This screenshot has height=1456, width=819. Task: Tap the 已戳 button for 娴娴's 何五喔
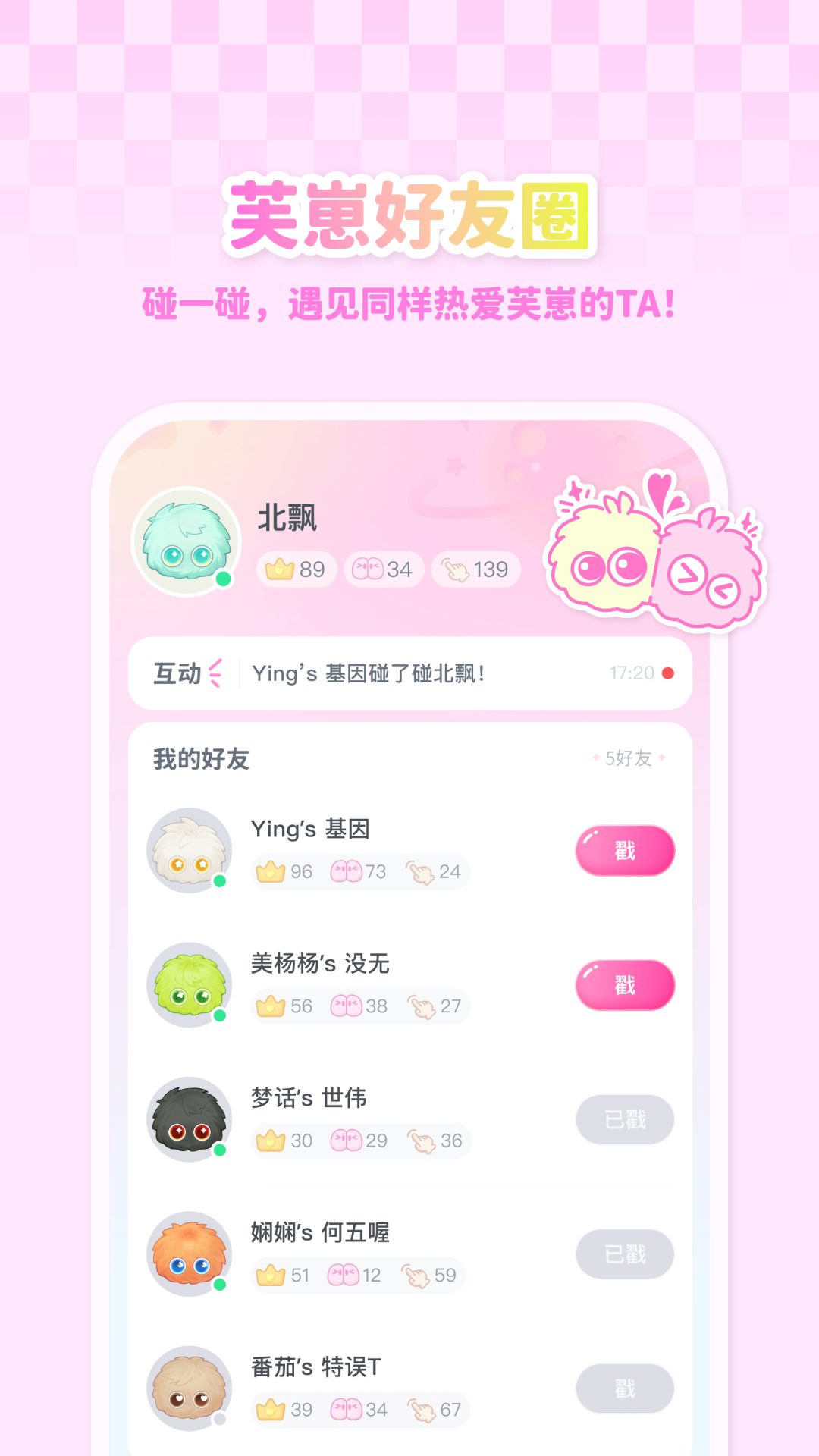[623, 1254]
